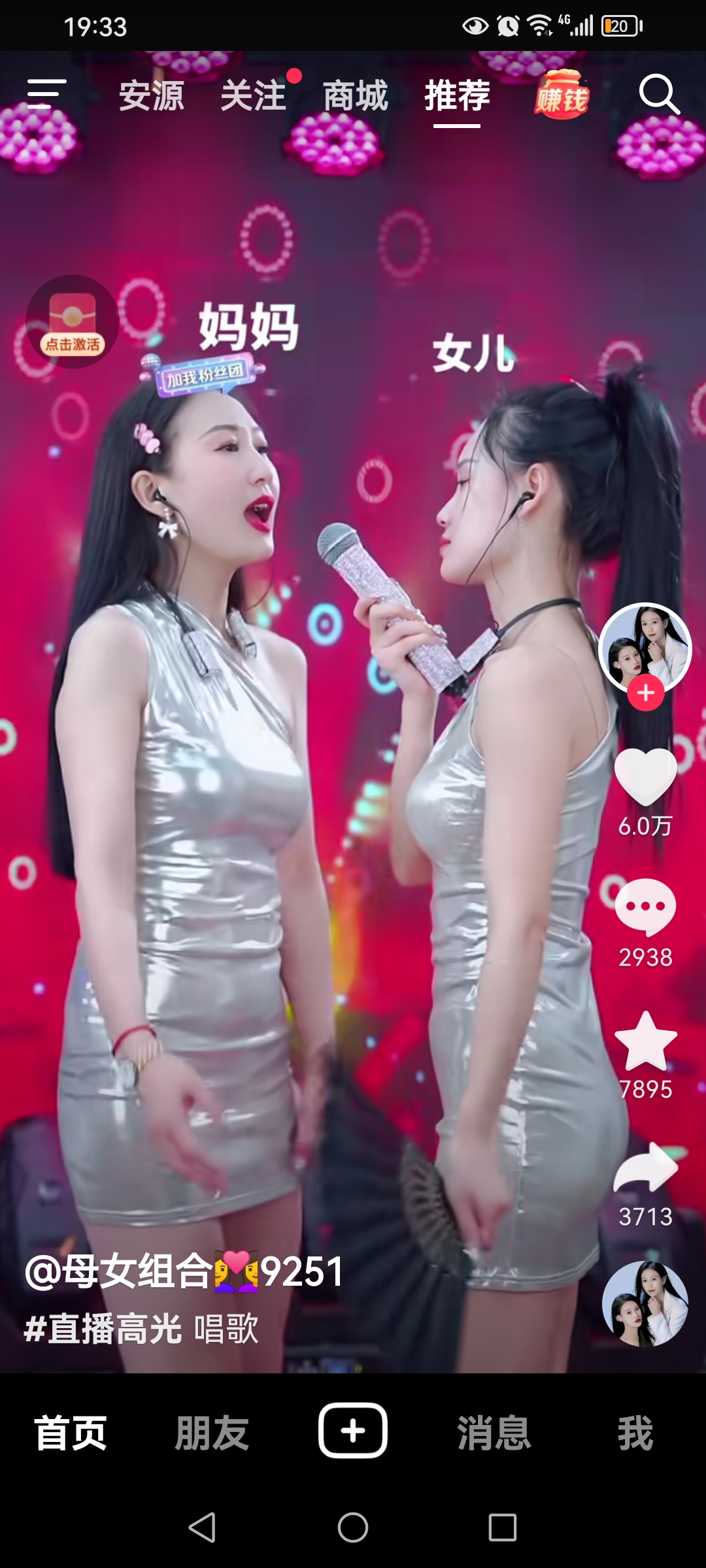706x1568 pixels.
Task: Open the side menu hamburger icon
Action: [46, 94]
